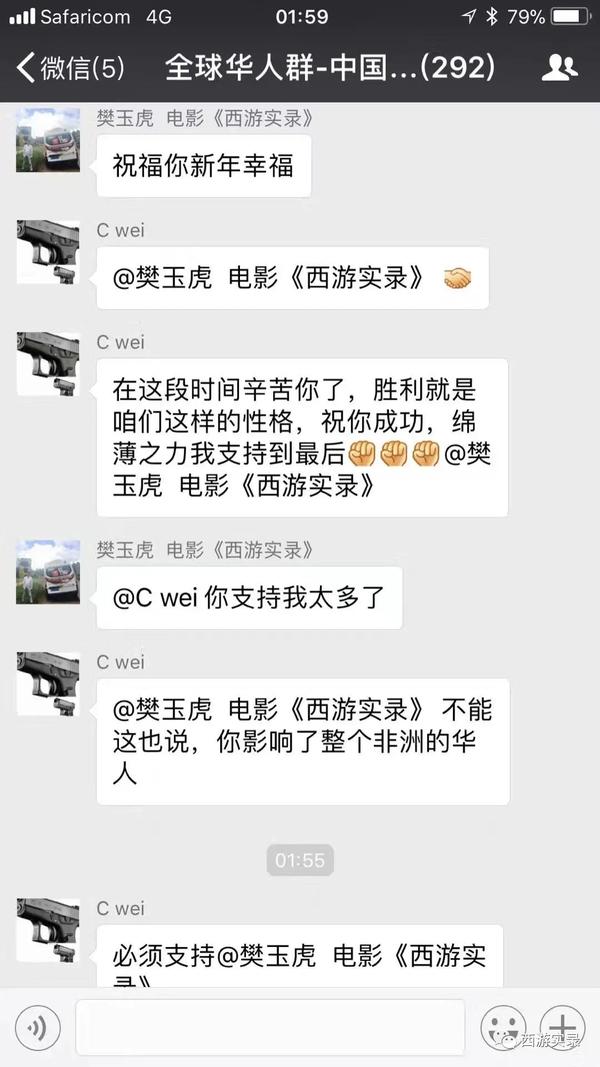This screenshot has height=1067, width=600.
Task: Switch to voice message input
Action: tap(38, 1027)
